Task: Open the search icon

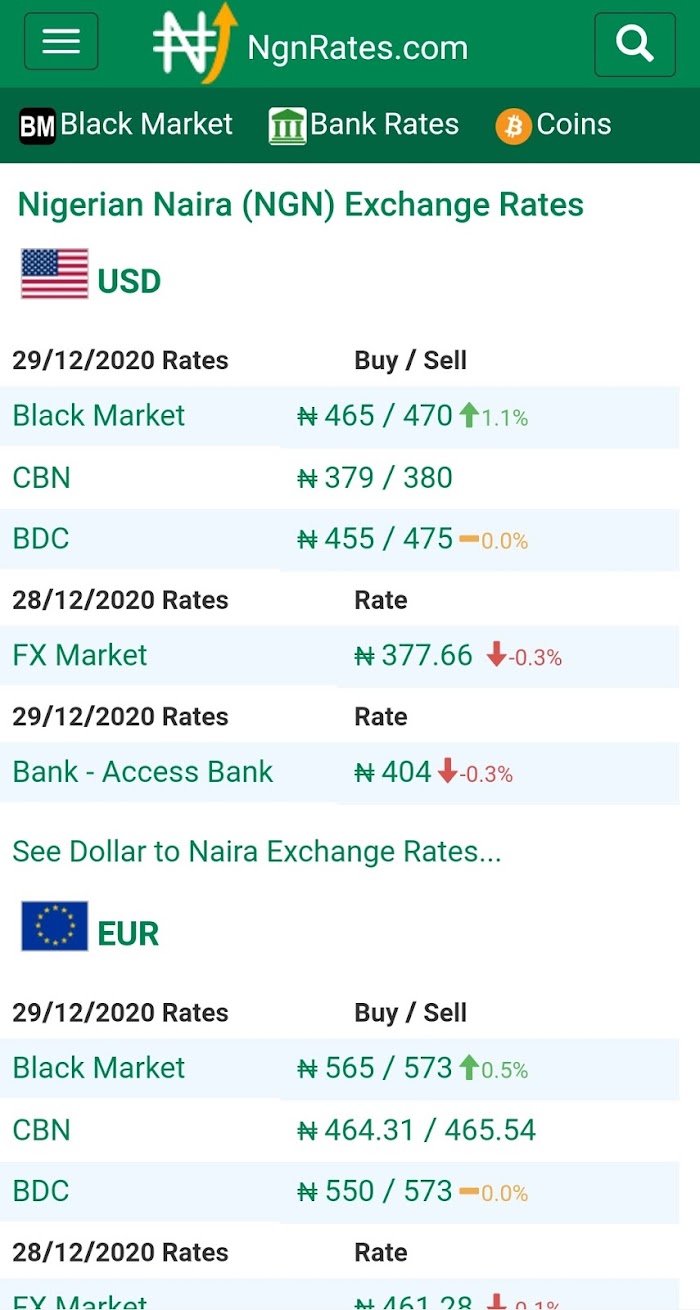Action: (x=635, y=44)
